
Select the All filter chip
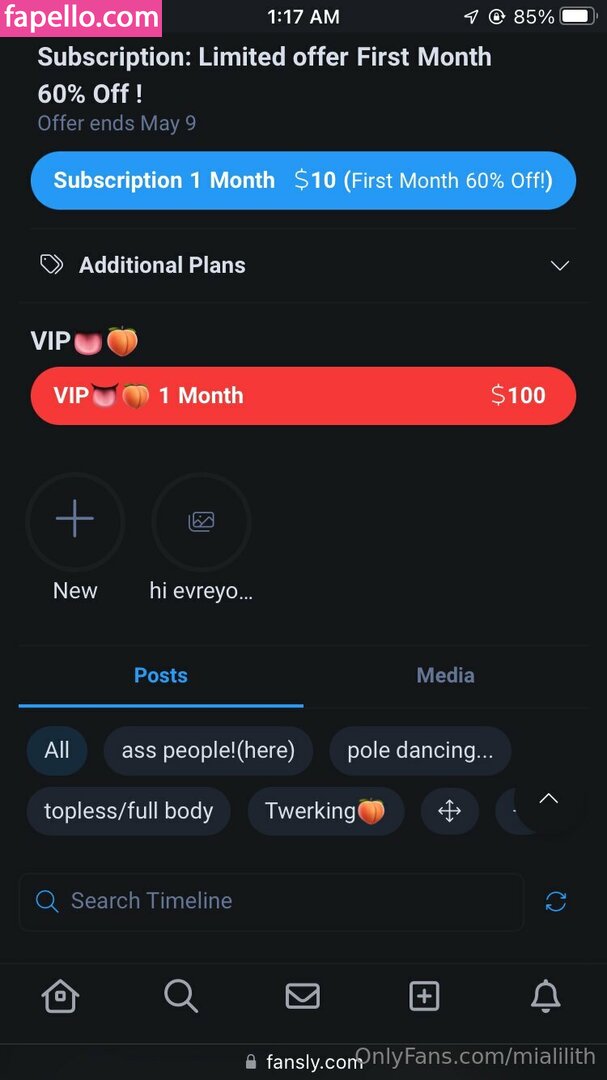57,750
